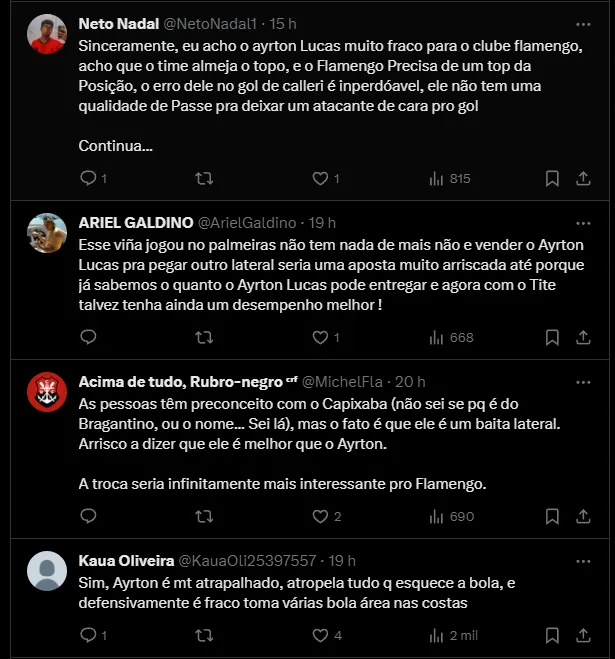This screenshot has width=615, height=659.
Task: Reply to Neto Nadal's tweet
Action: tap(88, 179)
